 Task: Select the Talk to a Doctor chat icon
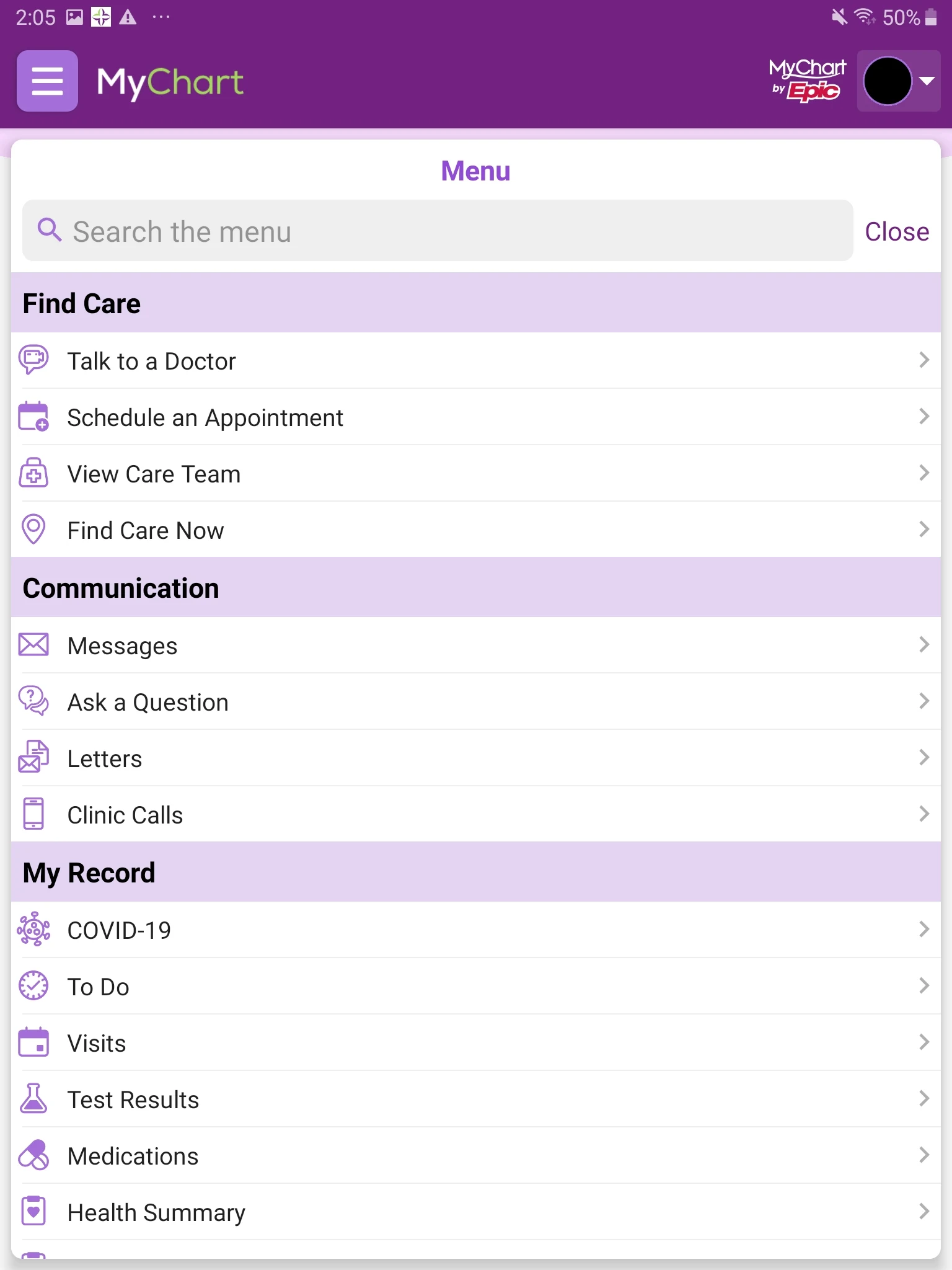click(34, 360)
